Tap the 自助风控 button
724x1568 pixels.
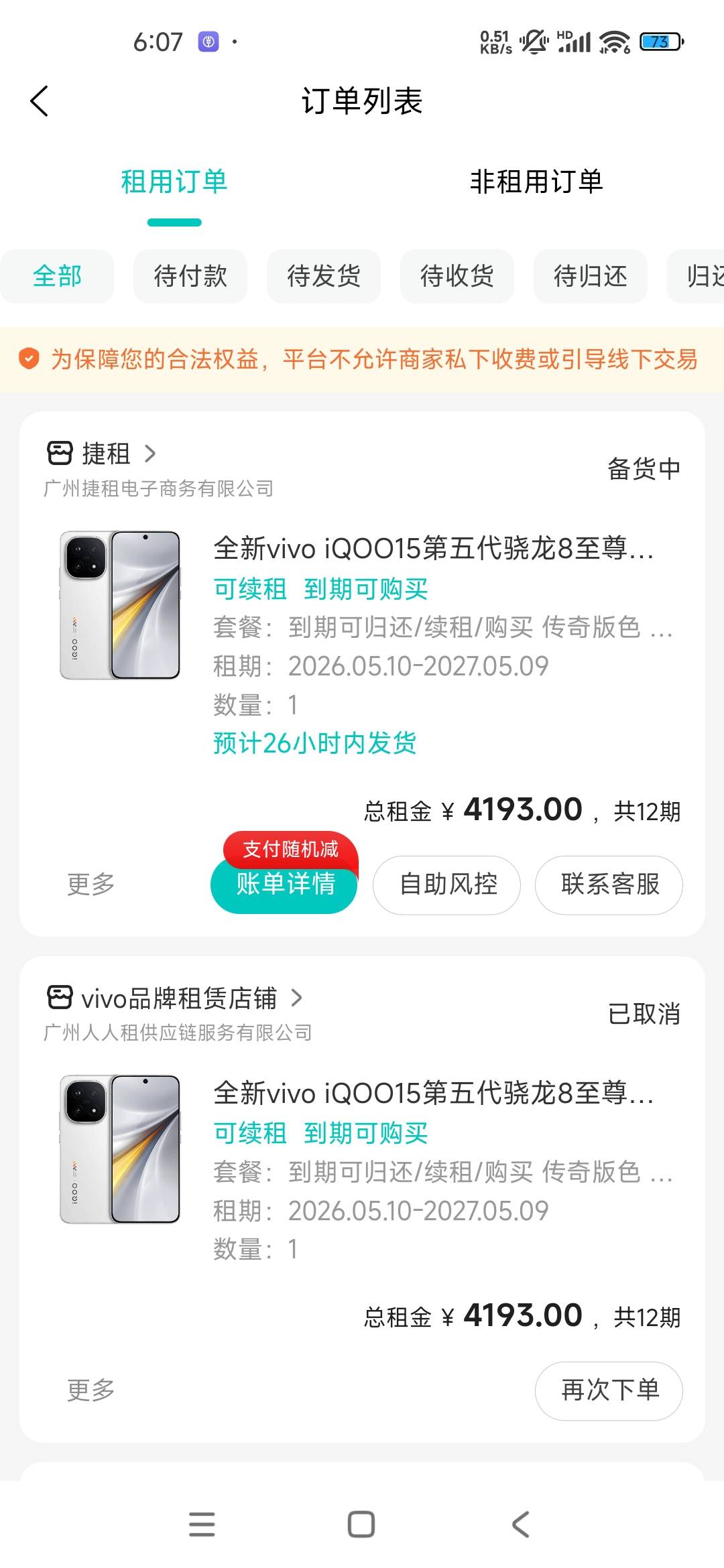tap(447, 885)
